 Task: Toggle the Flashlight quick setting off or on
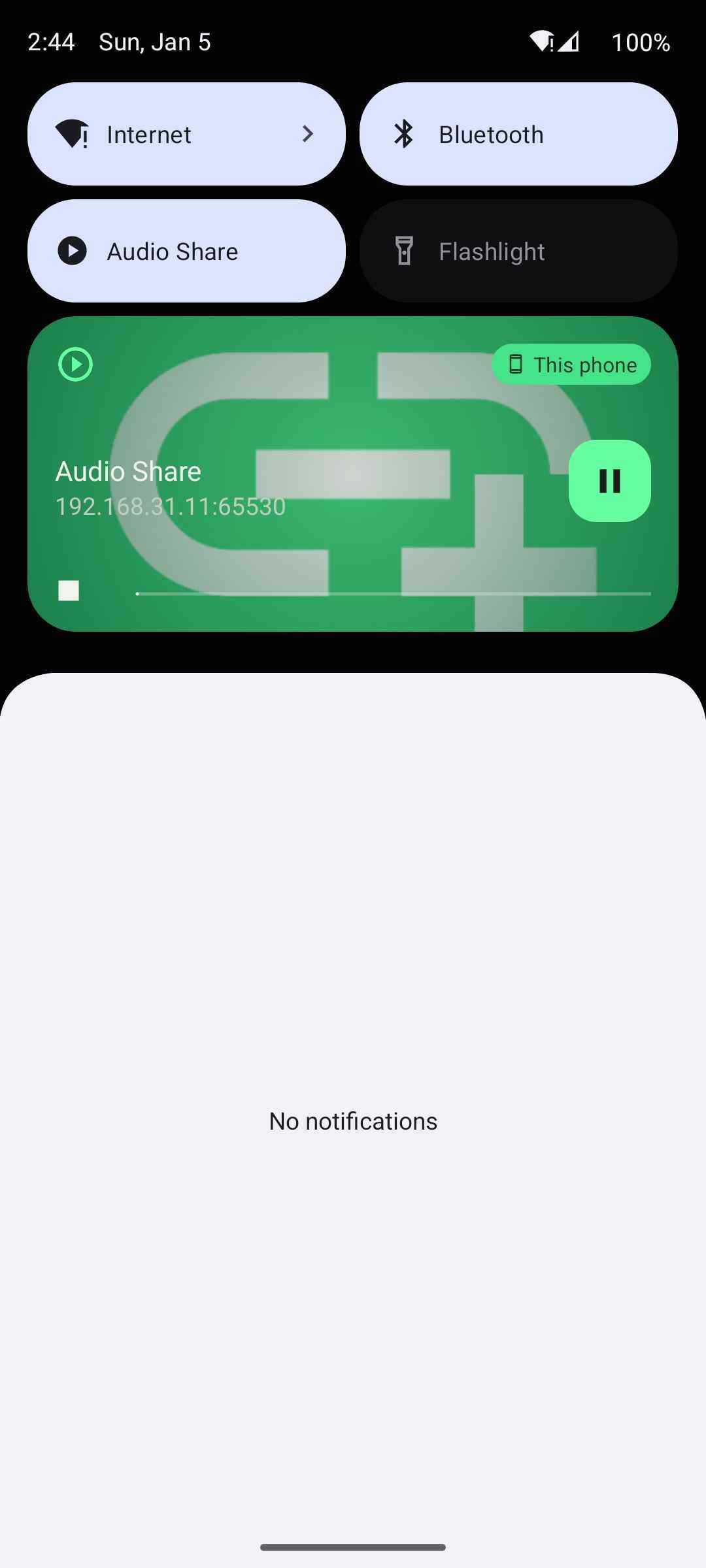[518, 250]
